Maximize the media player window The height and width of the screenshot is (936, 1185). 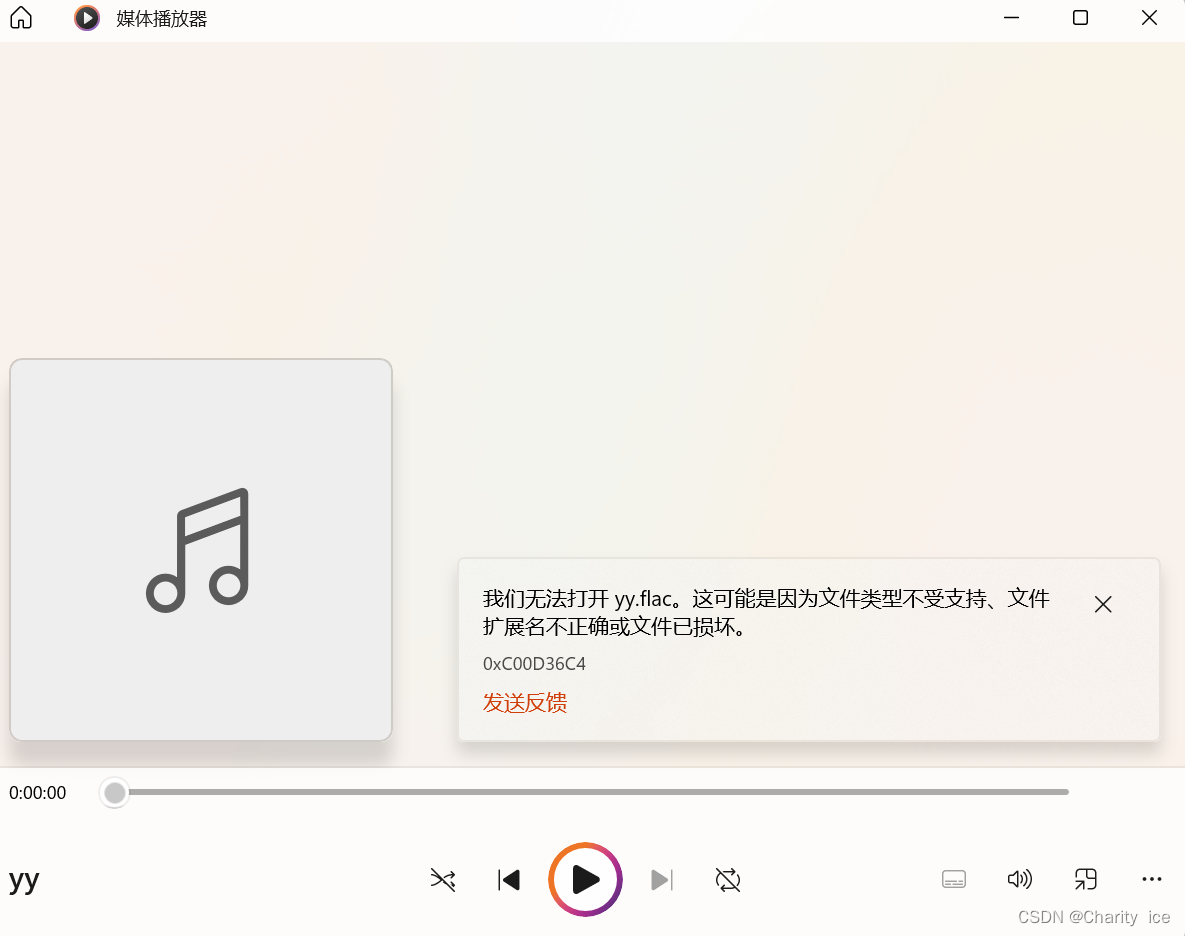point(1080,18)
